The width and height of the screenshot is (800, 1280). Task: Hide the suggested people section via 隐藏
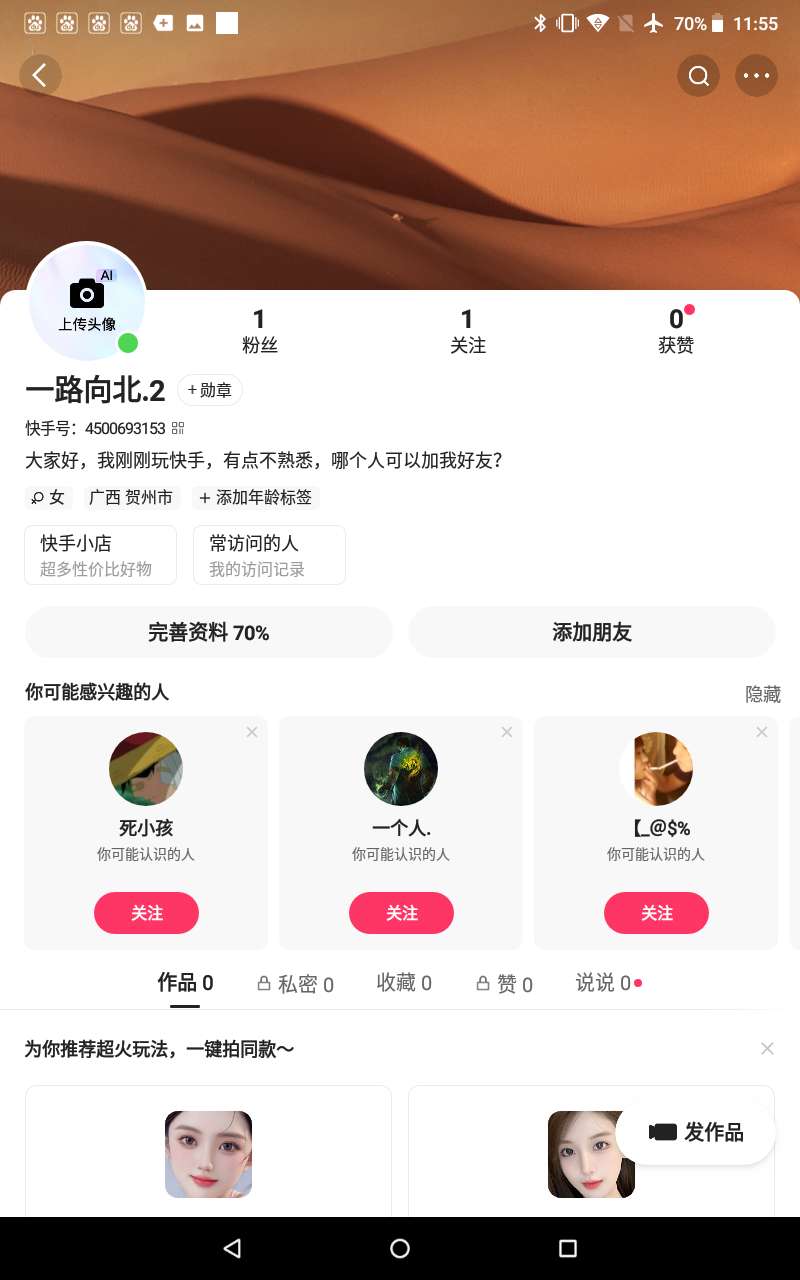[763, 694]
